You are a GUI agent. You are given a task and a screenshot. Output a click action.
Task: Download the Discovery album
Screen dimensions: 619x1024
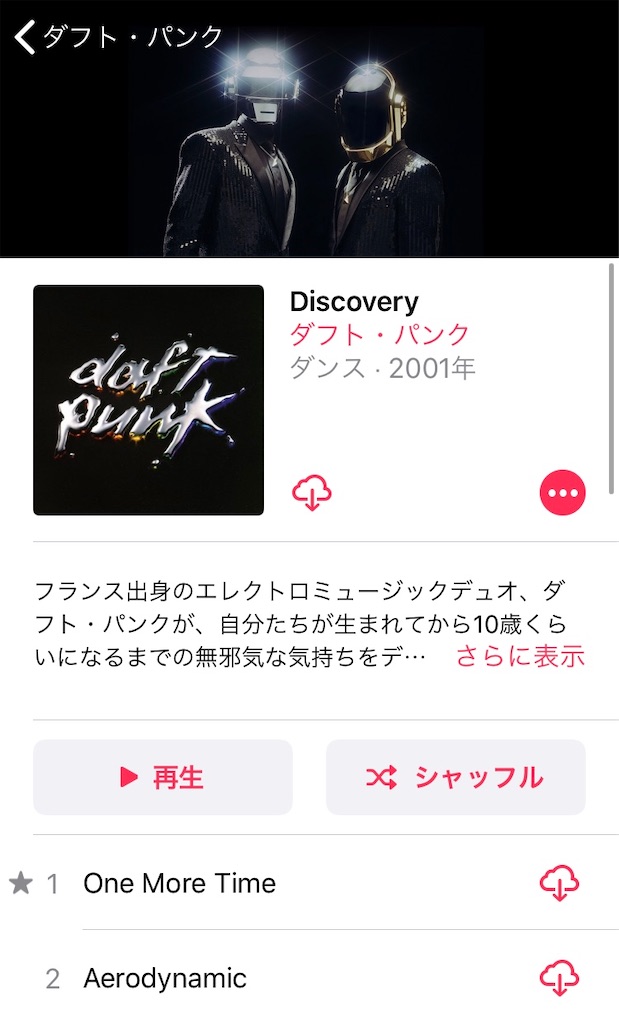click(x=311, y=493)
